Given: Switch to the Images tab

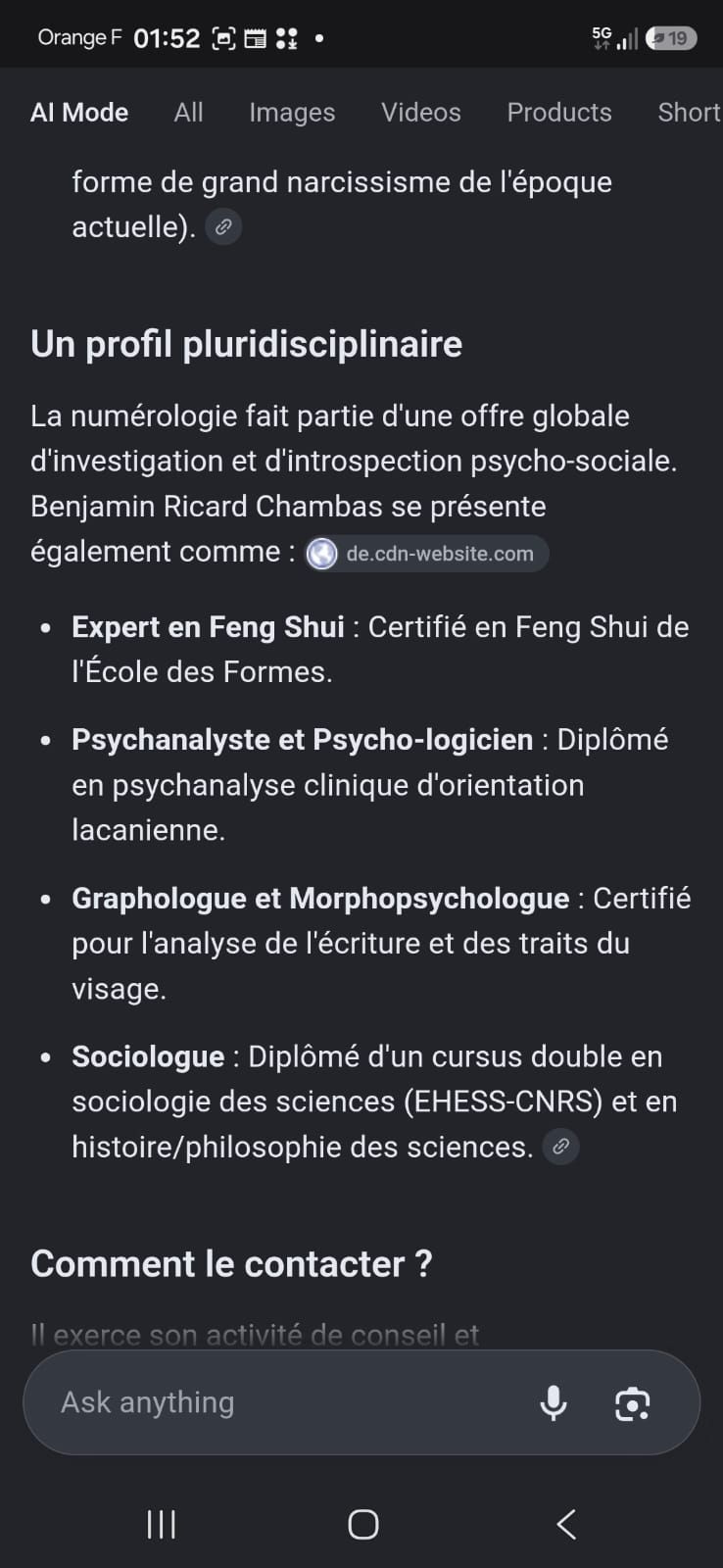Looking at the screenshot, I should 292,113.
